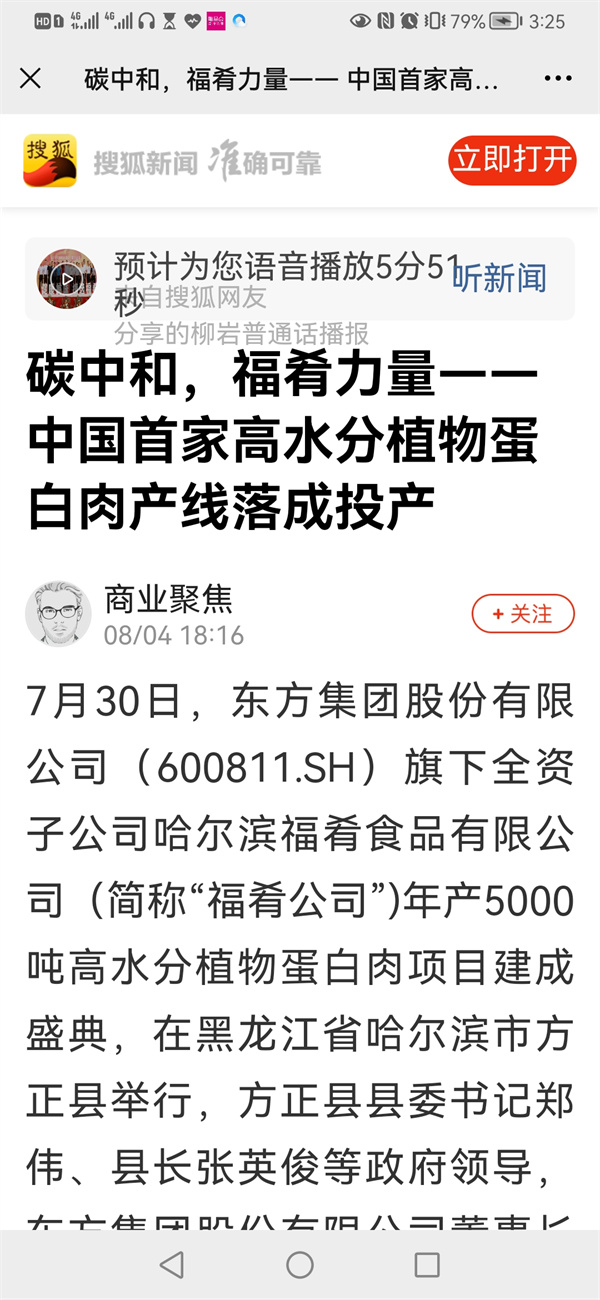Screen dimensions: 600x1300
Task: Open recent apps from navigation bar
Action: tap(427, 1264)
